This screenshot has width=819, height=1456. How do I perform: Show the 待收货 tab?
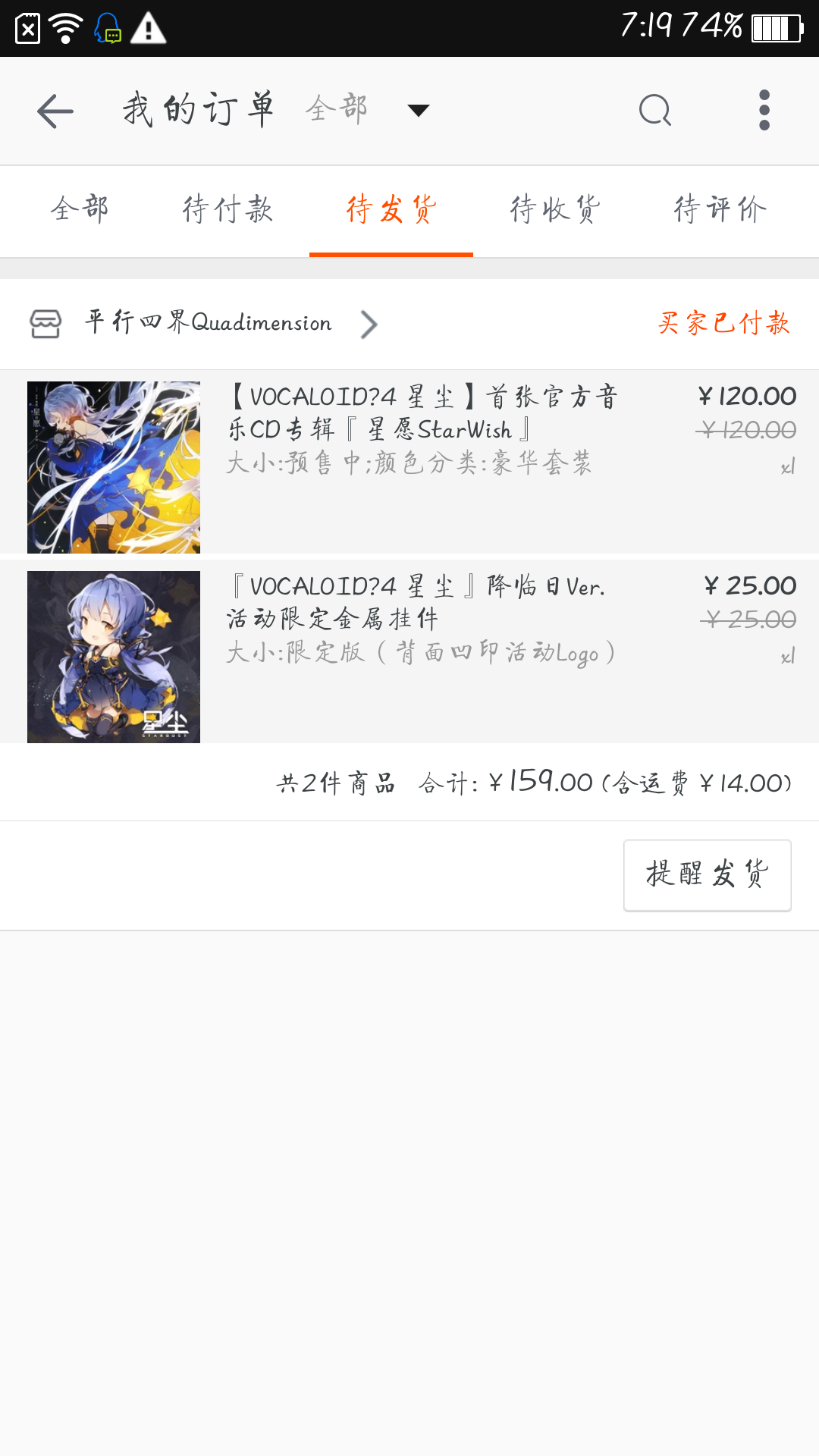[555, 209]
